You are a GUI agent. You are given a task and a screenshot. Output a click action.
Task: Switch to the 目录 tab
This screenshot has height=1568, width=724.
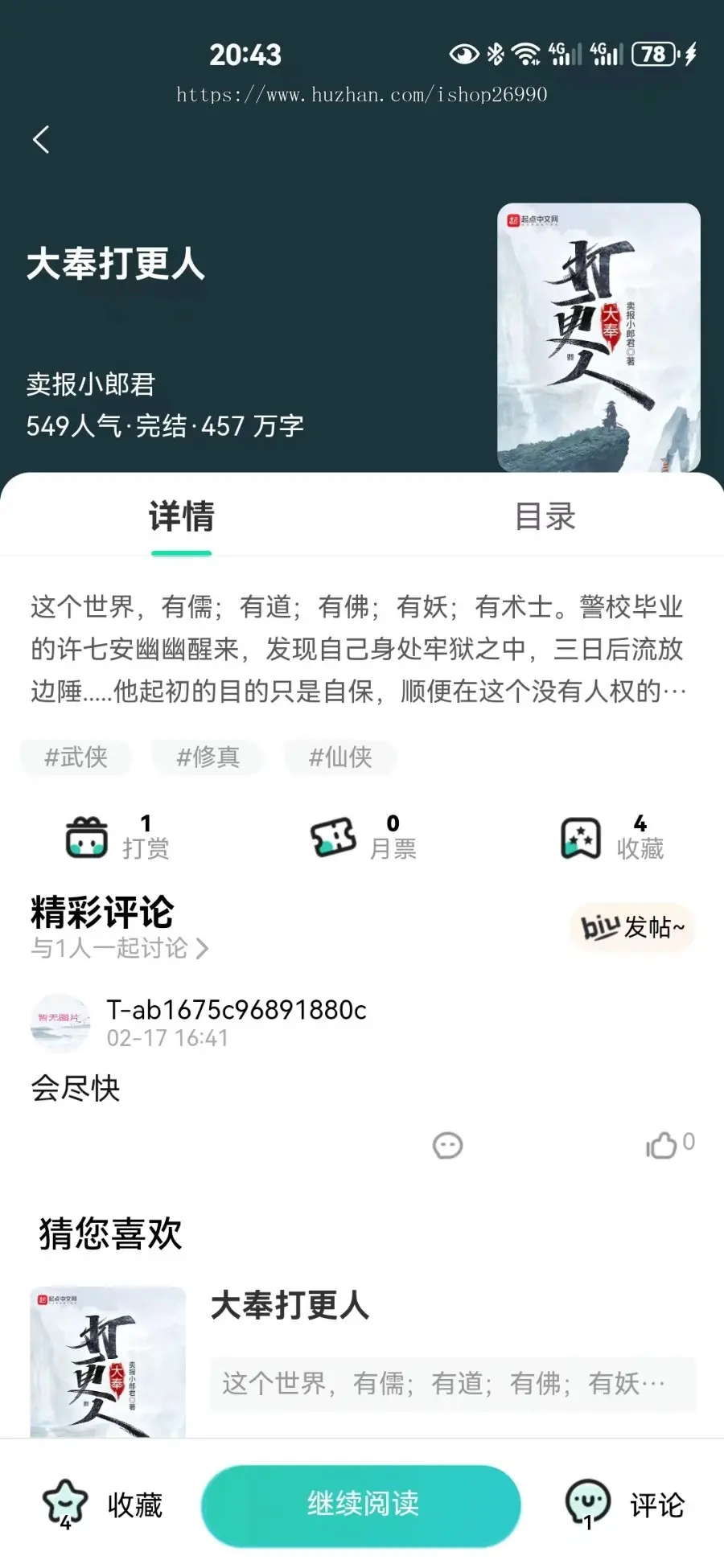coord(545,516)
